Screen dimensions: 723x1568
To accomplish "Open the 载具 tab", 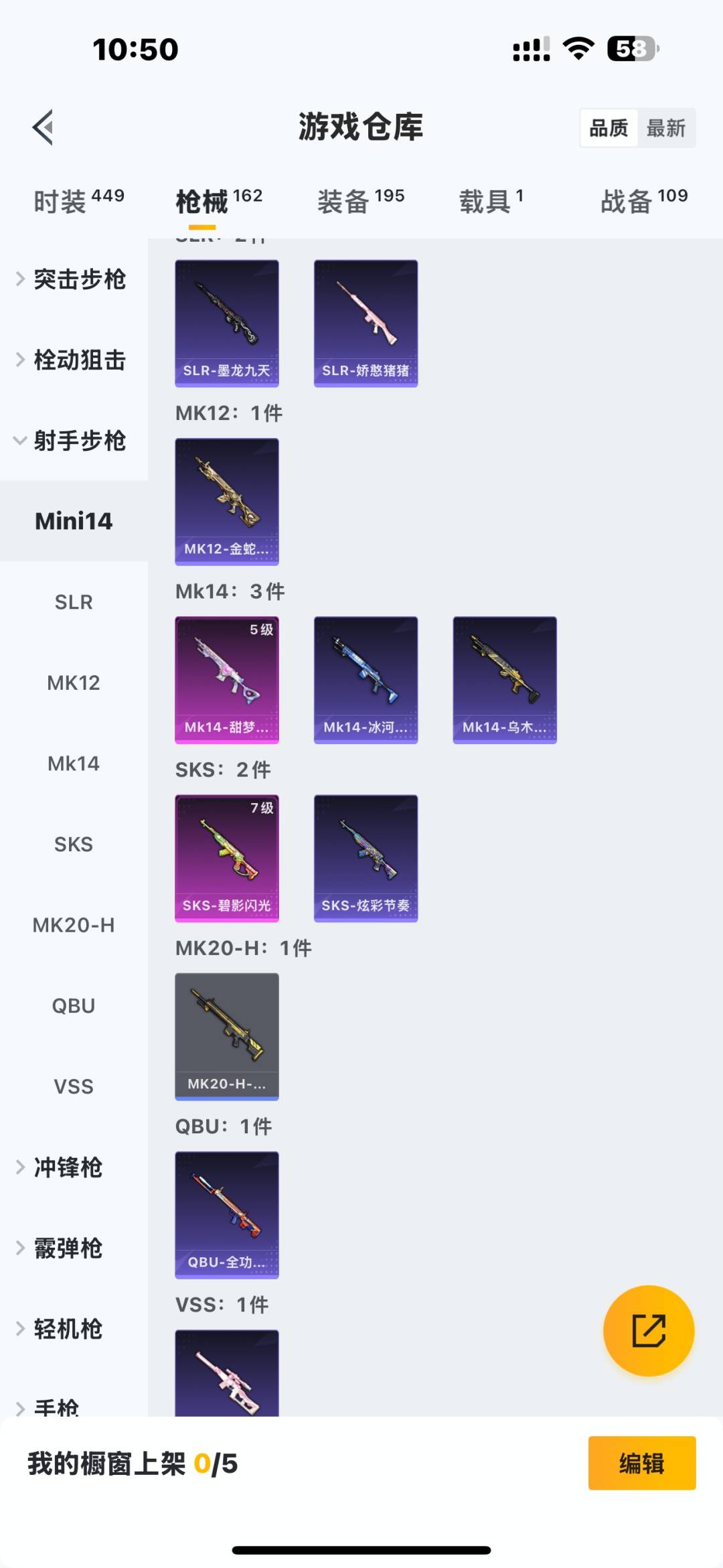I will [x=485, y=199].
